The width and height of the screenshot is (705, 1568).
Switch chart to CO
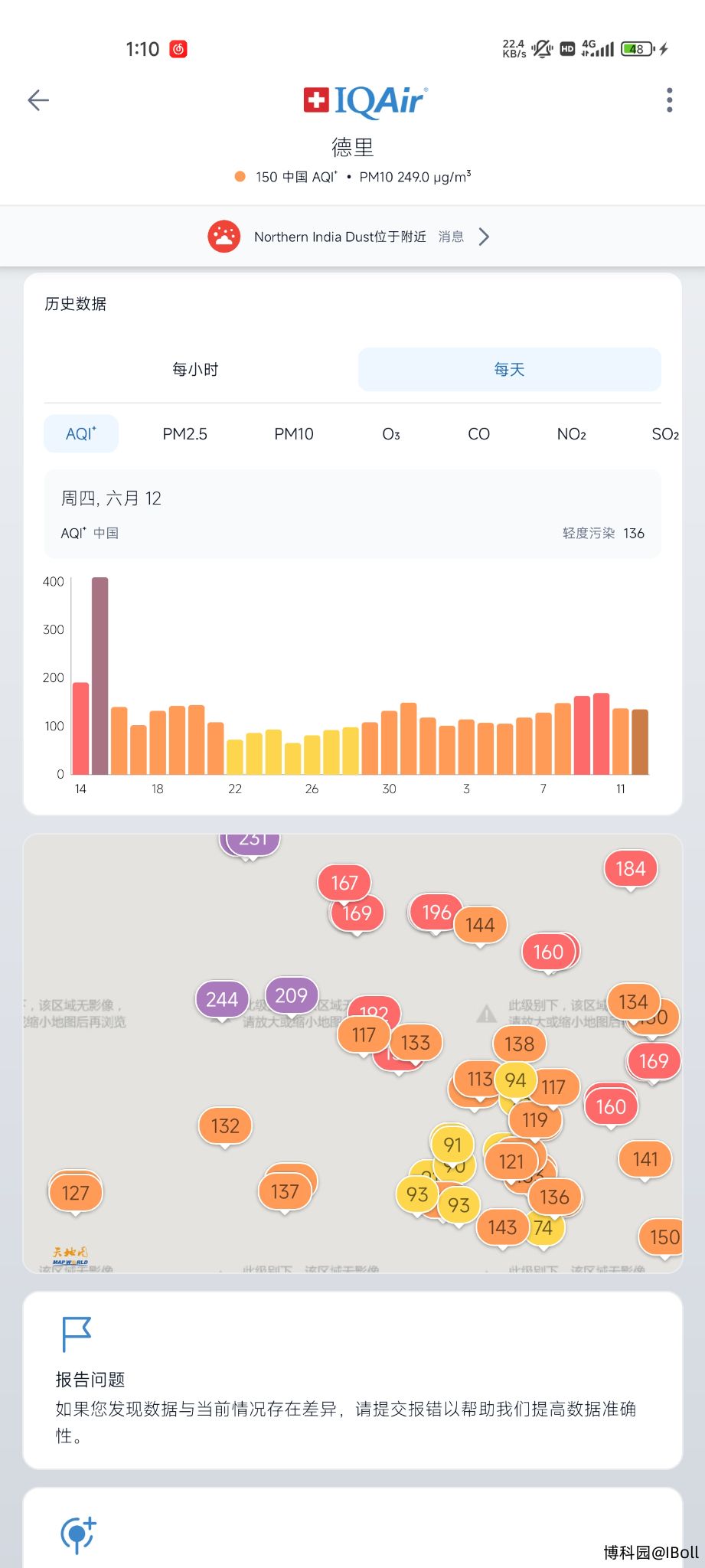tap(478, 434)
